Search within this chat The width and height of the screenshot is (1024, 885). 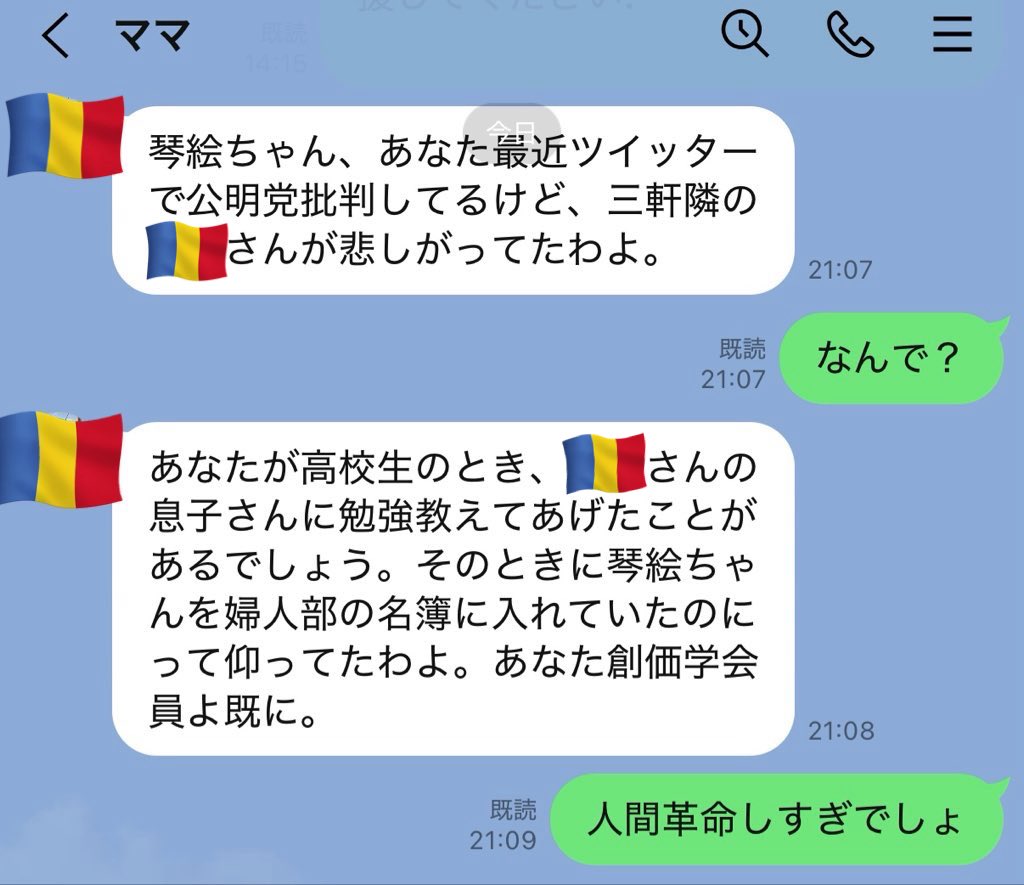tap(745, 36)
